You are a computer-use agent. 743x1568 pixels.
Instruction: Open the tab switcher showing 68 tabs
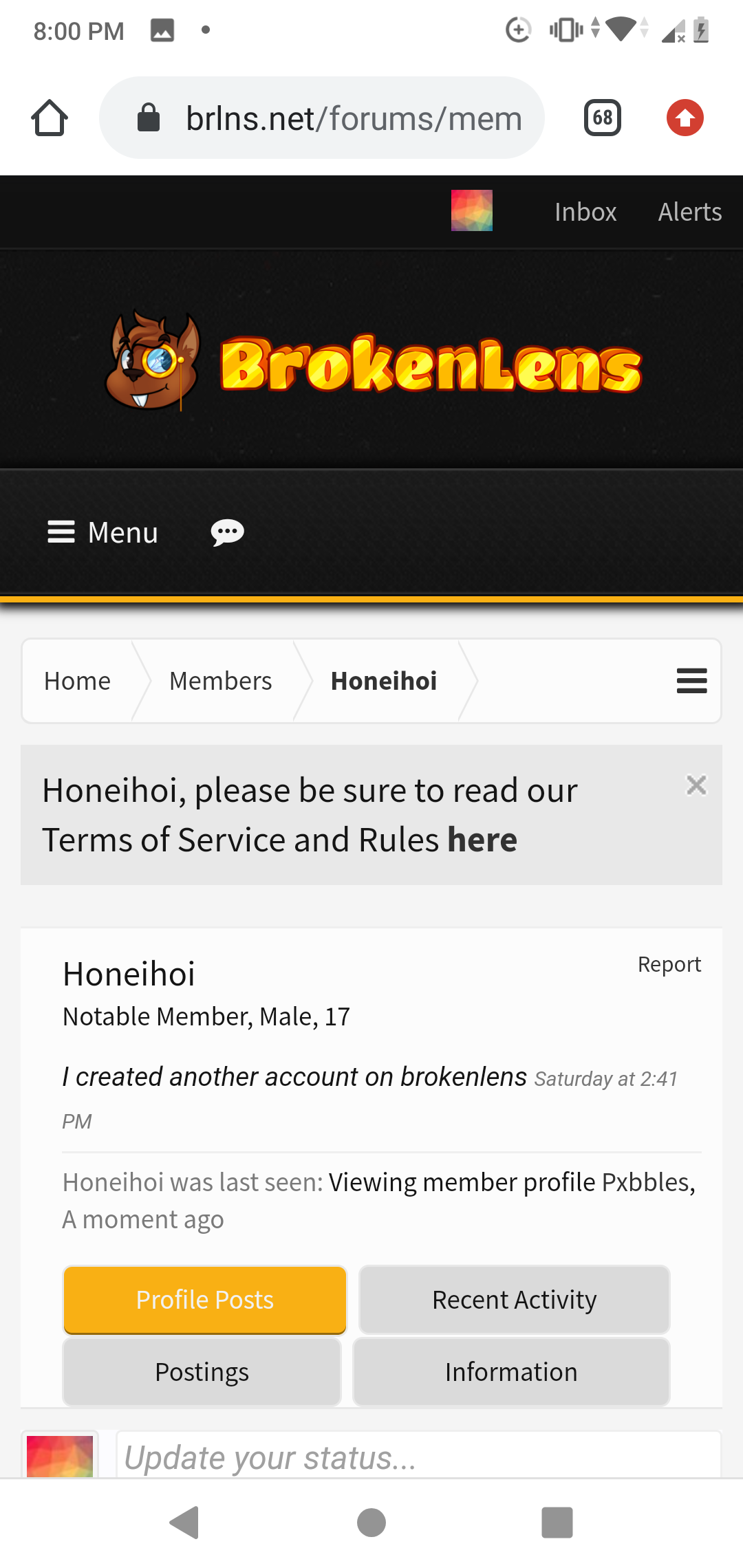(x=603, y=118)
